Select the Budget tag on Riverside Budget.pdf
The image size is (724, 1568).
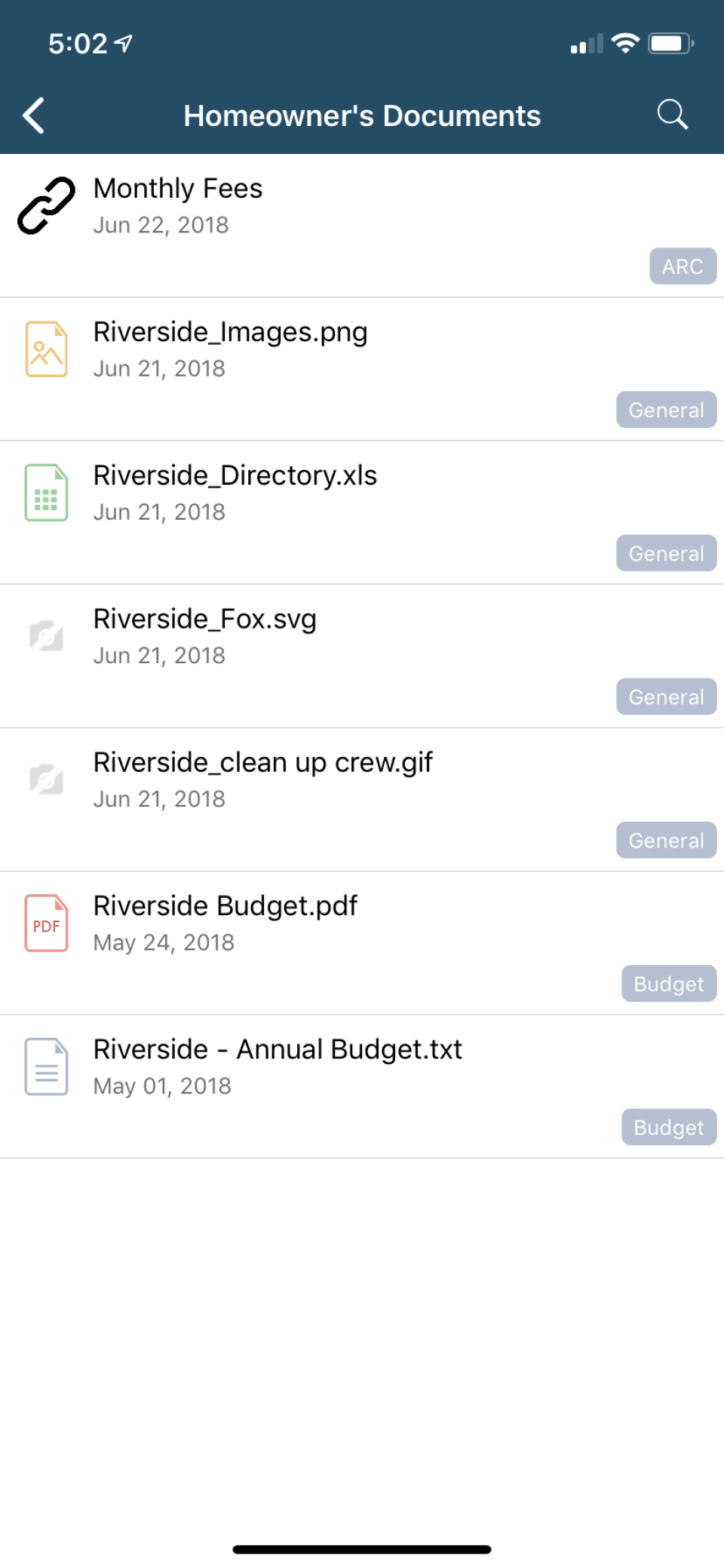(x=668, y=983)
